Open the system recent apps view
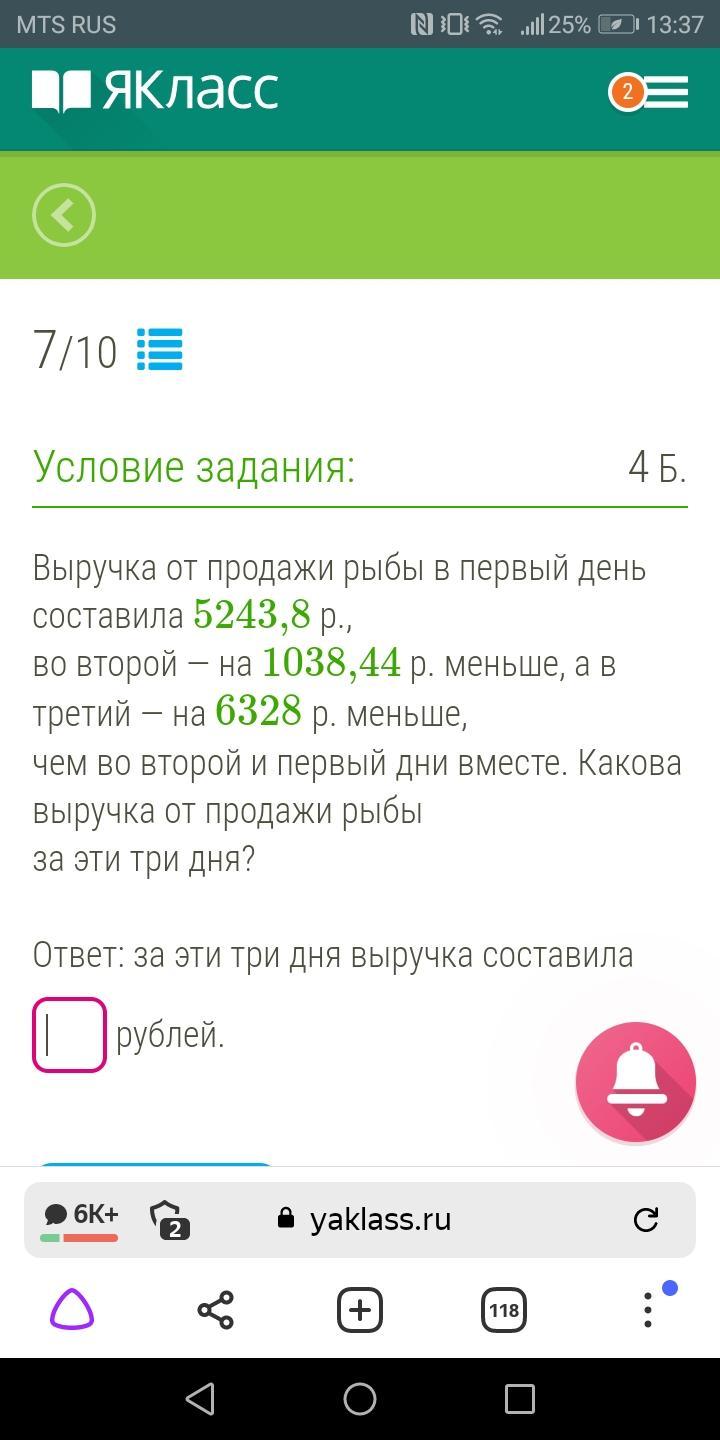 (519, 1398)
